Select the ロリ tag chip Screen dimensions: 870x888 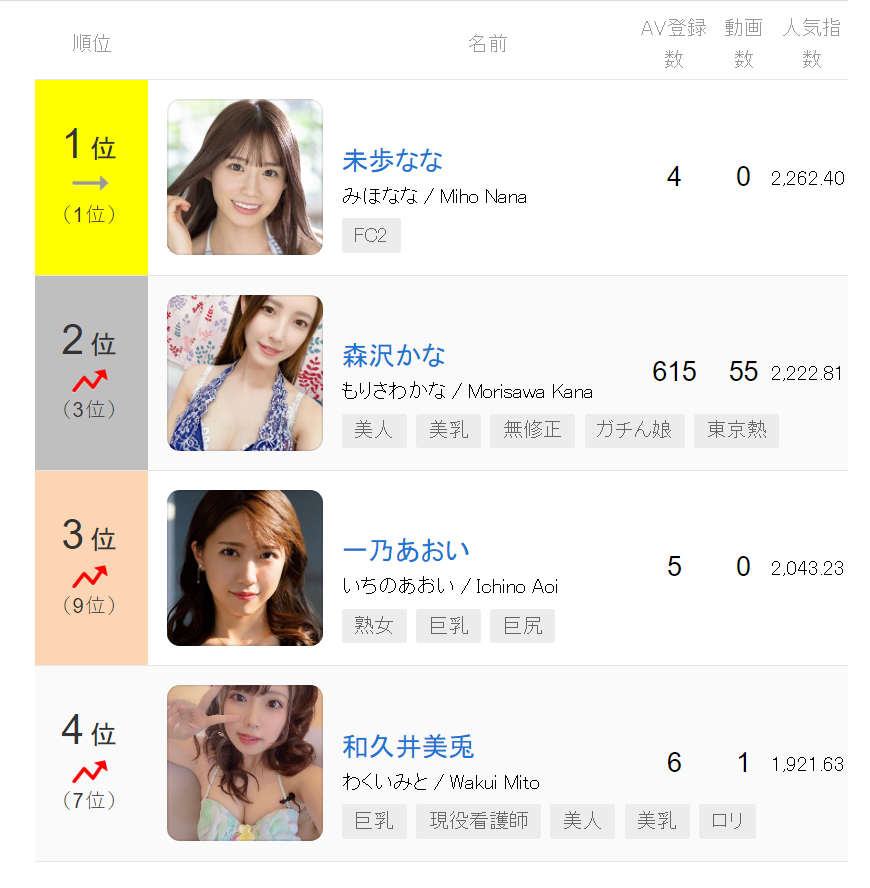tap(727, 821)
